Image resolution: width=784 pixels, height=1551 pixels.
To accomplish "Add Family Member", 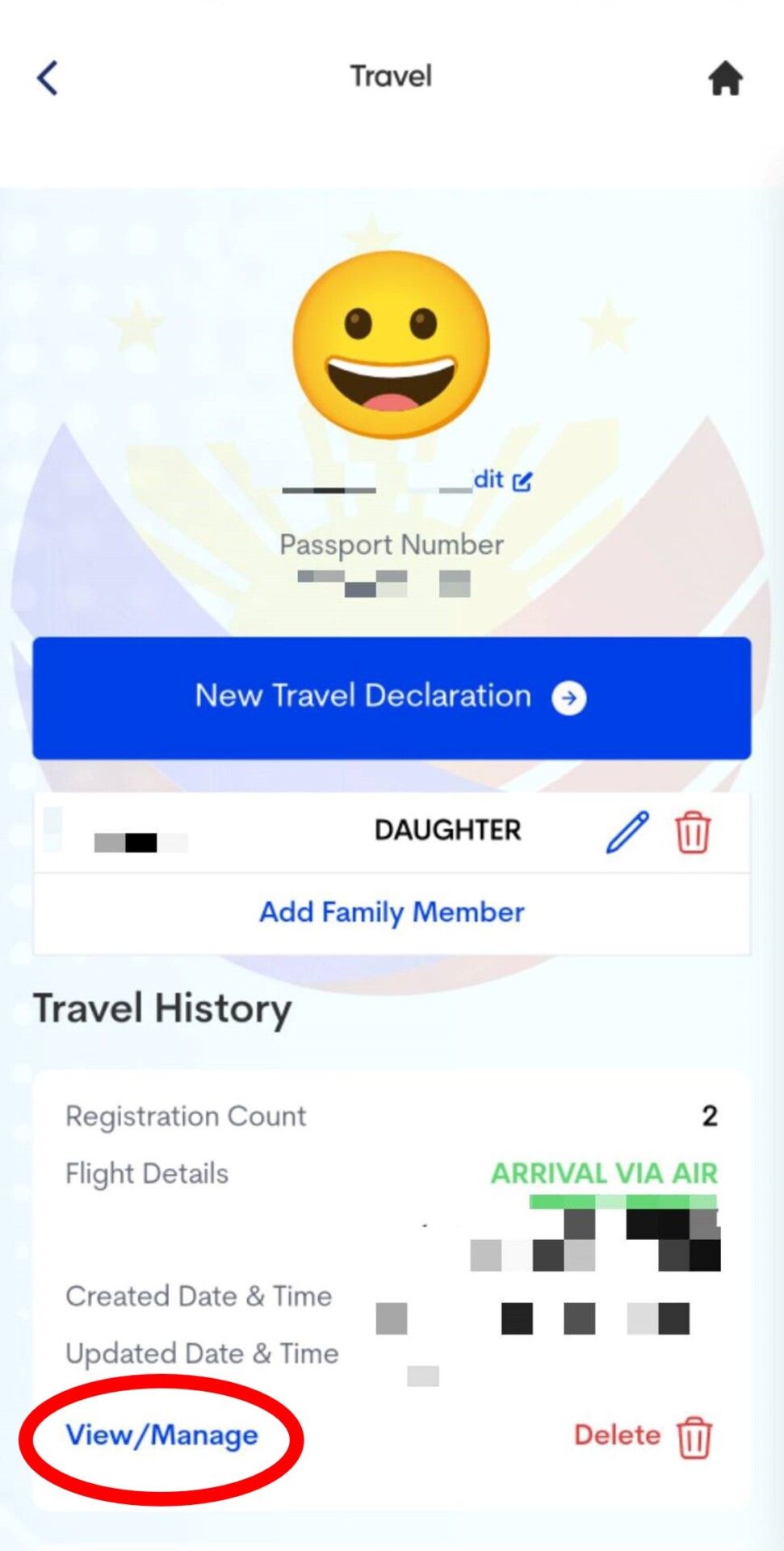I will click(x=392, y=912).
